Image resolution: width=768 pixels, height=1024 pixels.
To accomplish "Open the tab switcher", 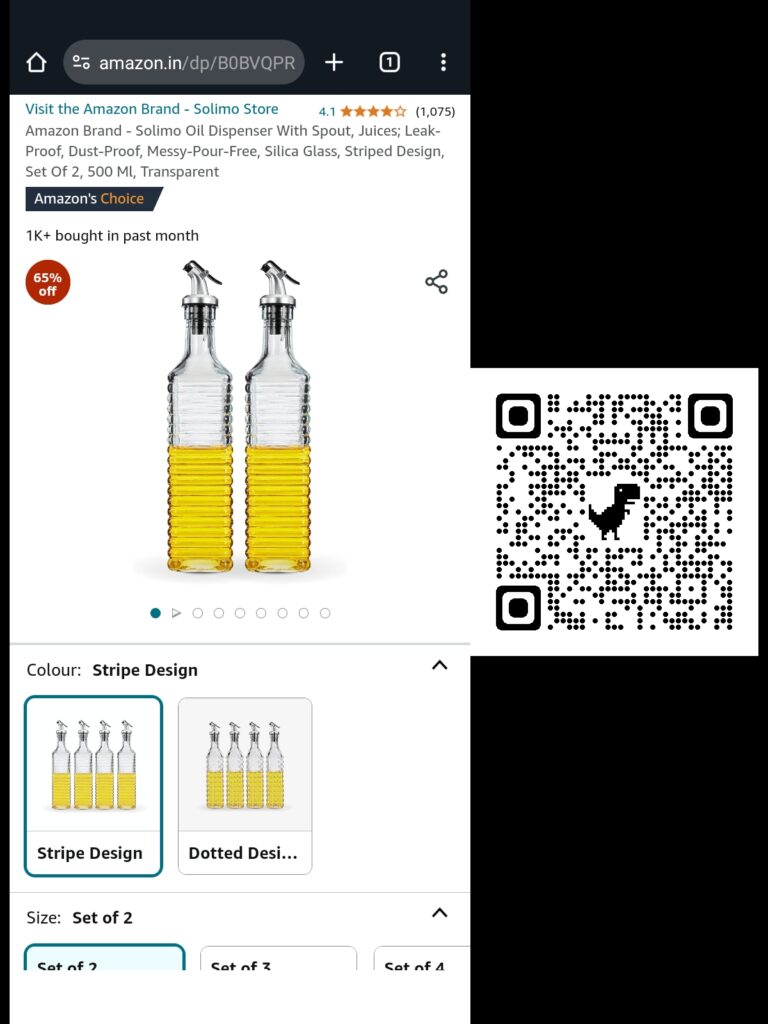I will pos(390,63).
